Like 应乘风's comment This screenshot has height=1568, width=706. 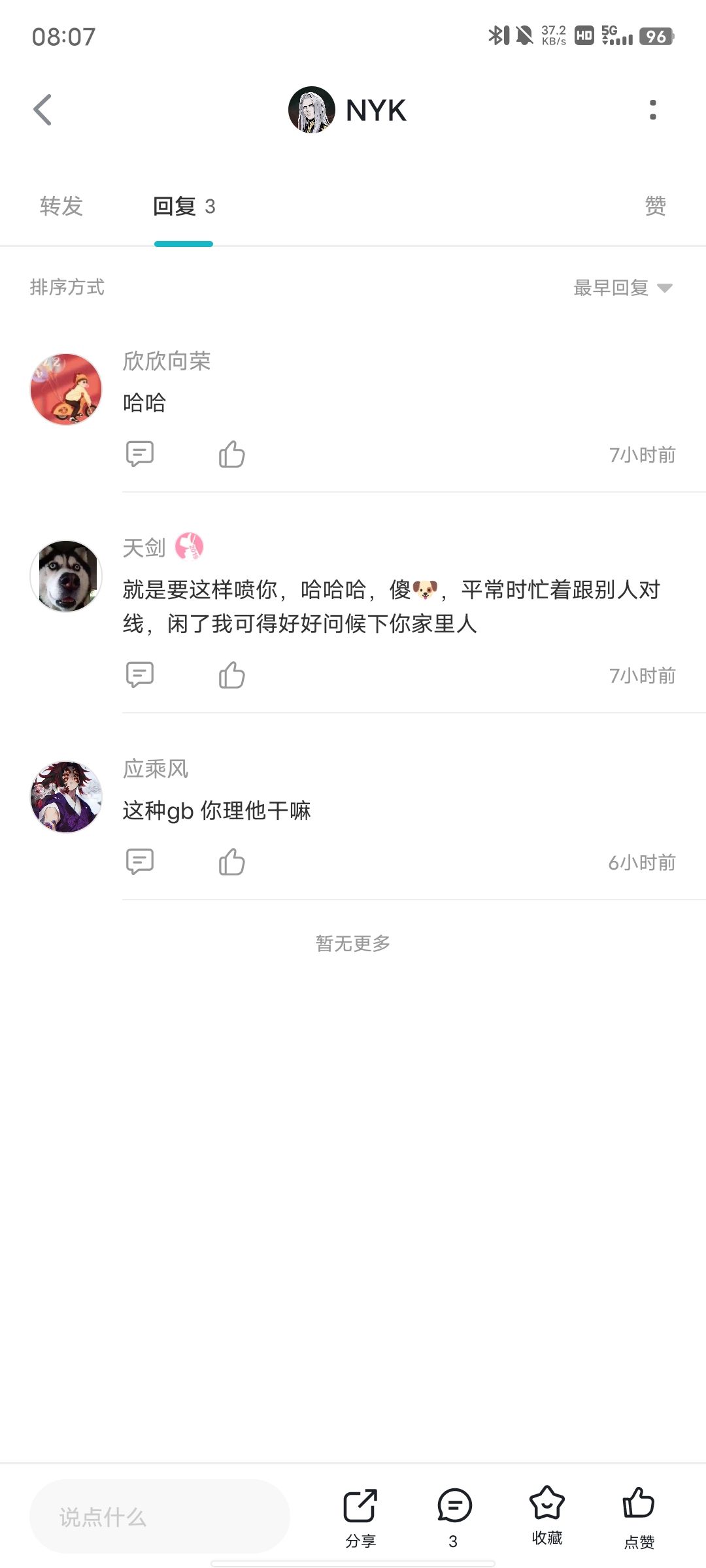click(232, 862)
